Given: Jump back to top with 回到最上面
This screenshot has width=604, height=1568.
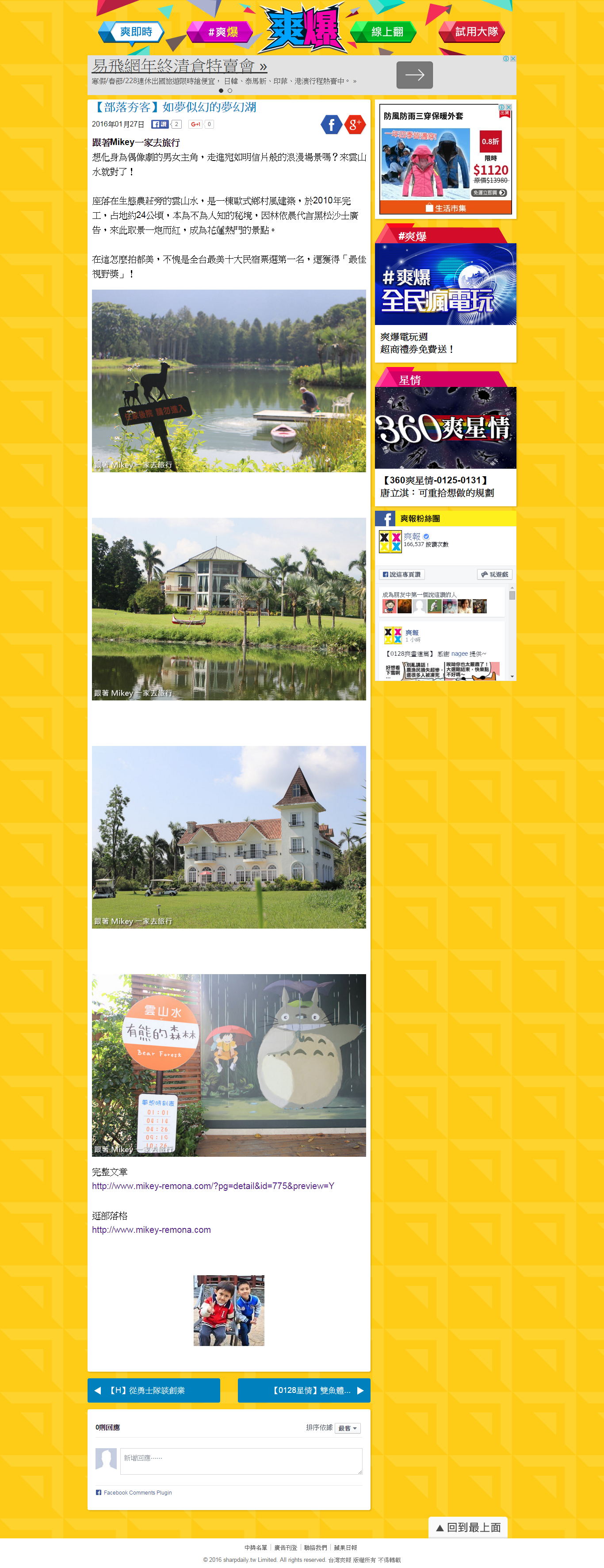Looking at the screenshot, I should tap(468, 1526).
